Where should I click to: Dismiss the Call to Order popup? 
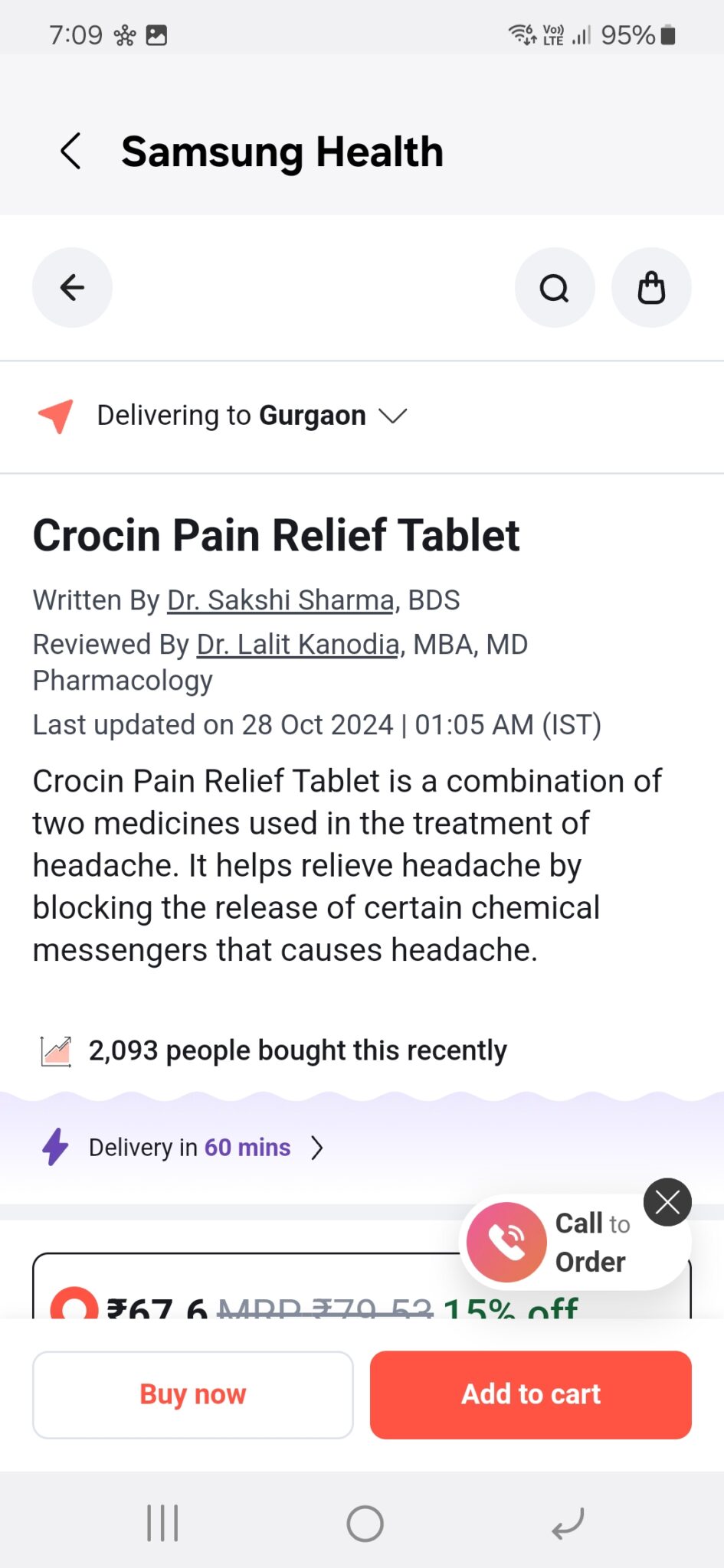coord(667,1202)
